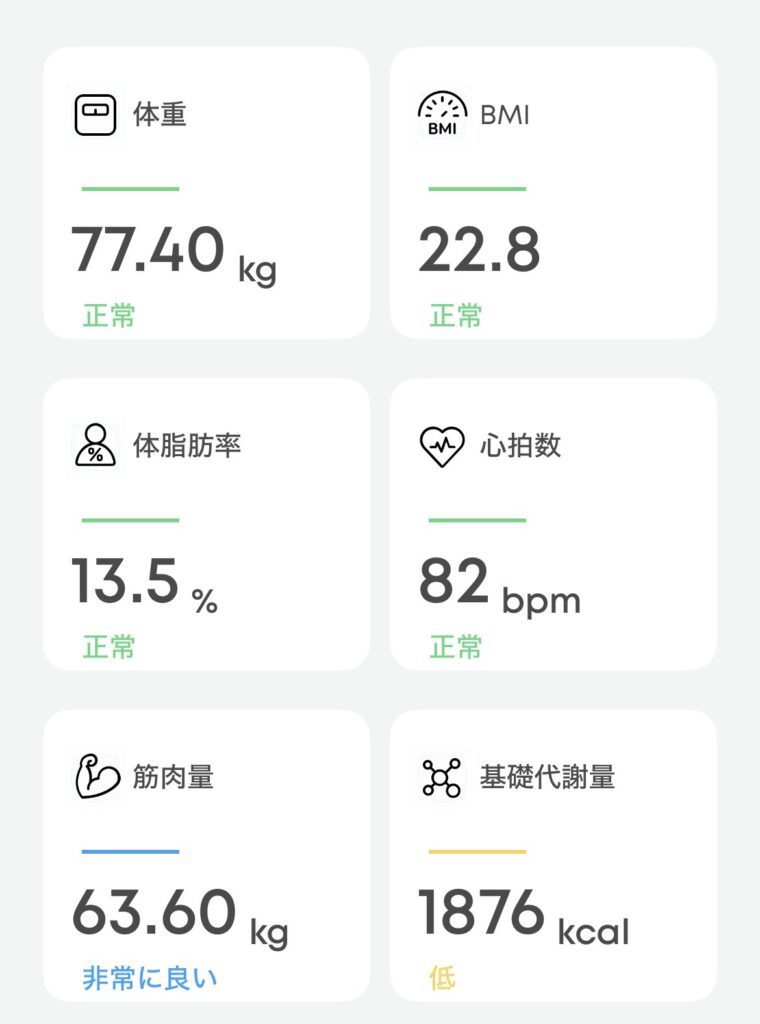Open the BMI card showing 22.8

tap(553, 193)
